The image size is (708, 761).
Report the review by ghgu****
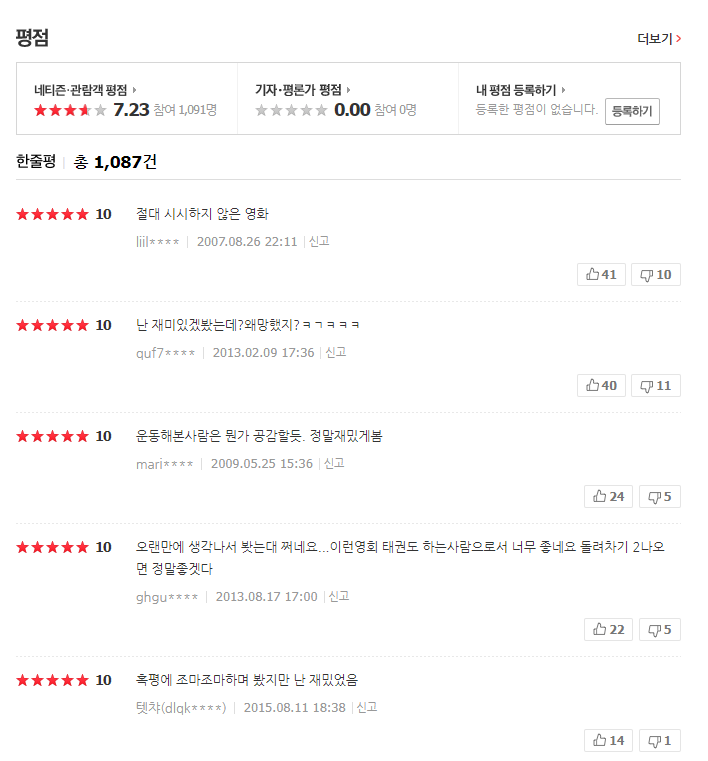(x=339, y=596)
